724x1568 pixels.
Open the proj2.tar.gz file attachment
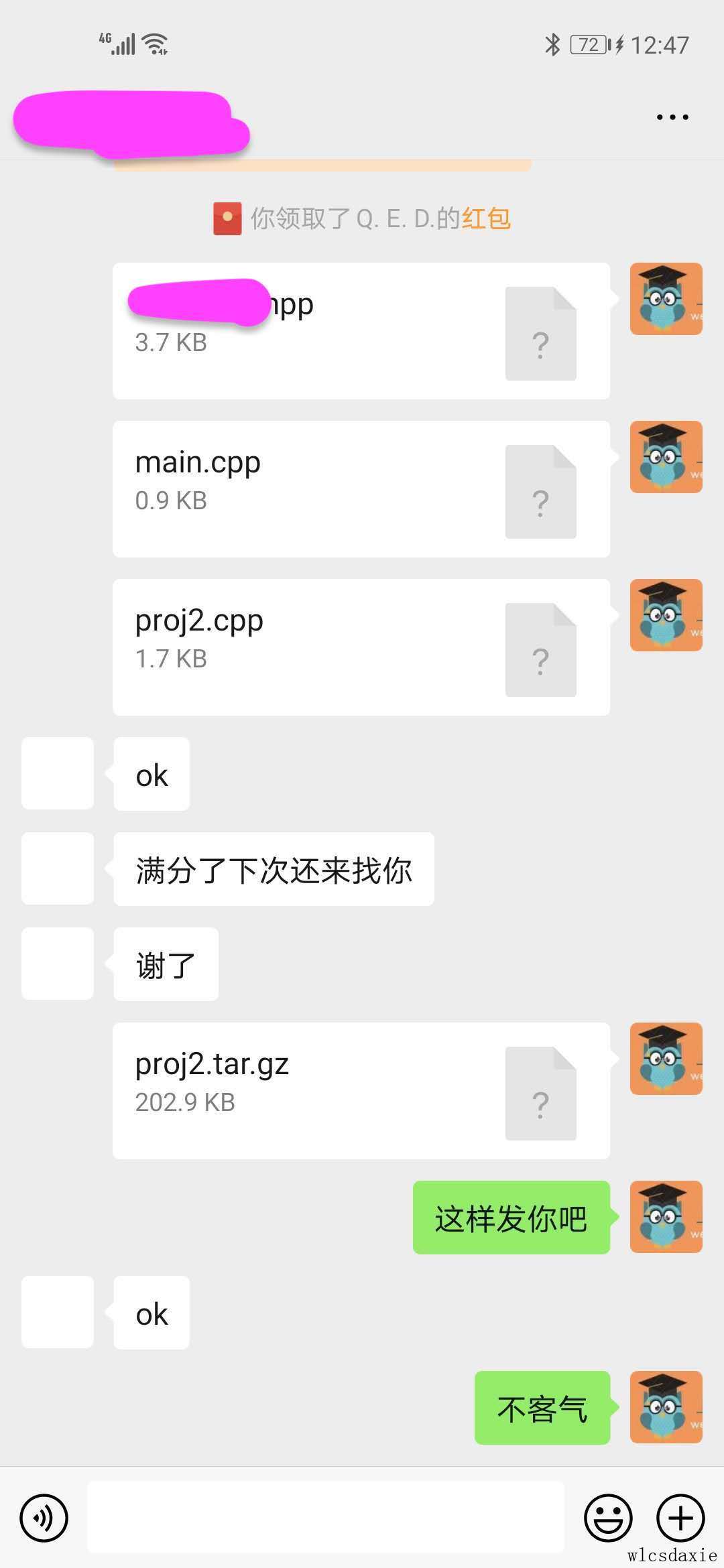pyautogui.click(x=361, y=1091)
